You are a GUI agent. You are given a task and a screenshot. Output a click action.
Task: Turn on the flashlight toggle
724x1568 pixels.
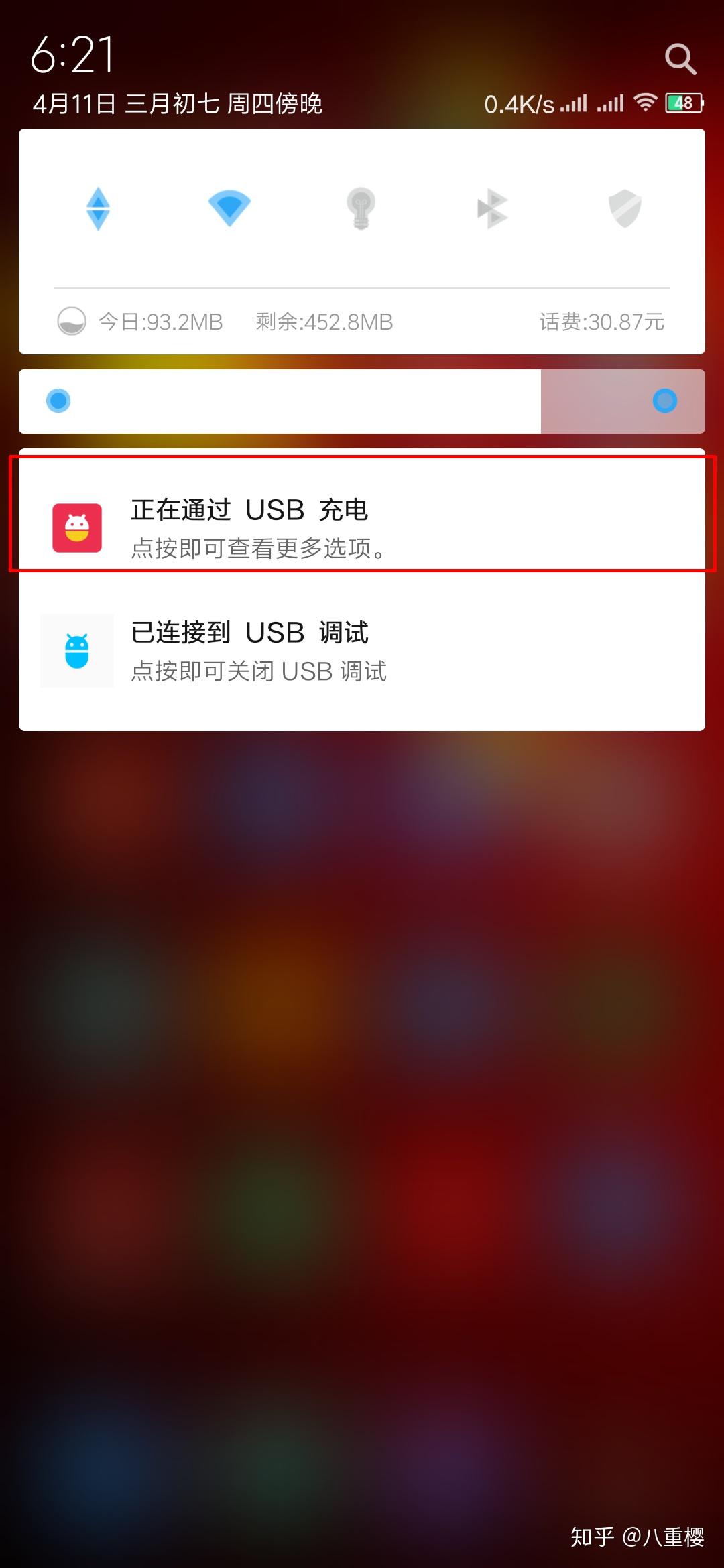361,208
